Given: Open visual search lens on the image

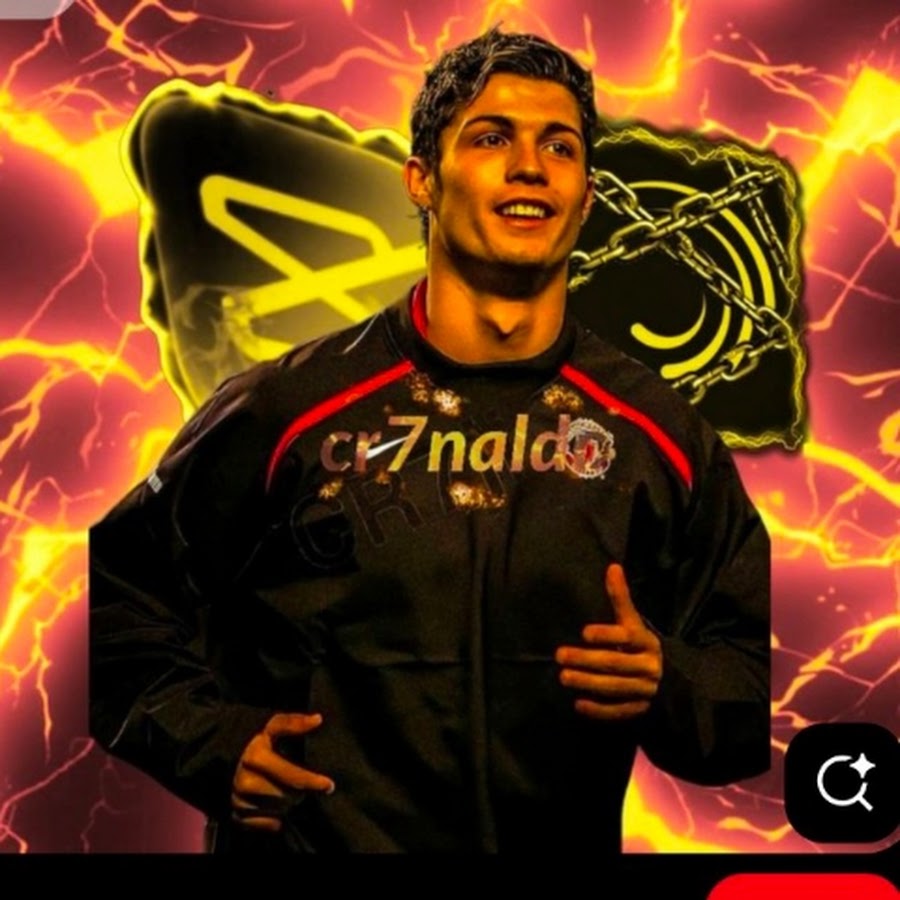Looking at the screenshot, I should point(844,782).
